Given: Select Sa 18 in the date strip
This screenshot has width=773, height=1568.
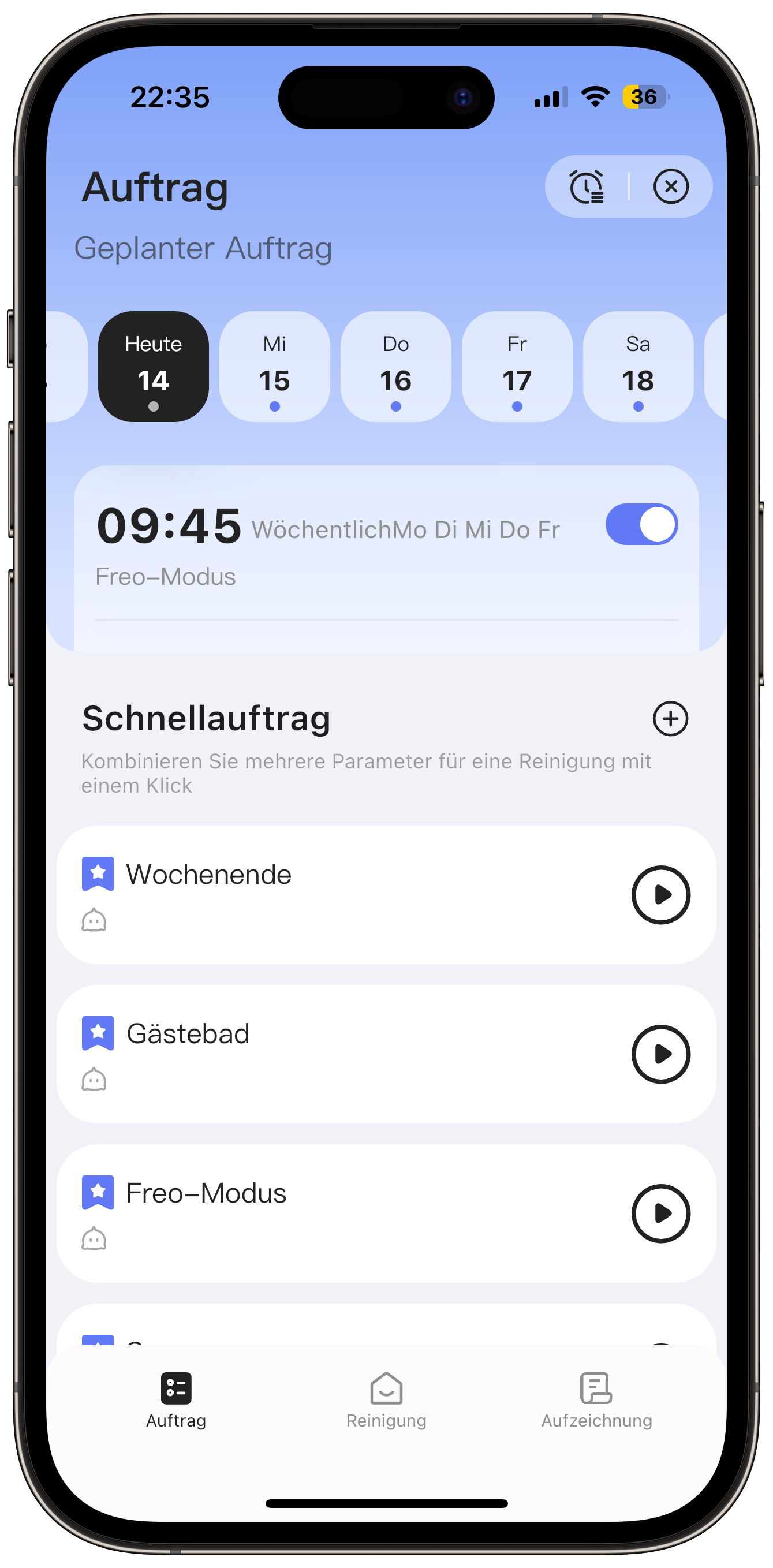Looking at the screenshot, I should [x=638, y=367].
